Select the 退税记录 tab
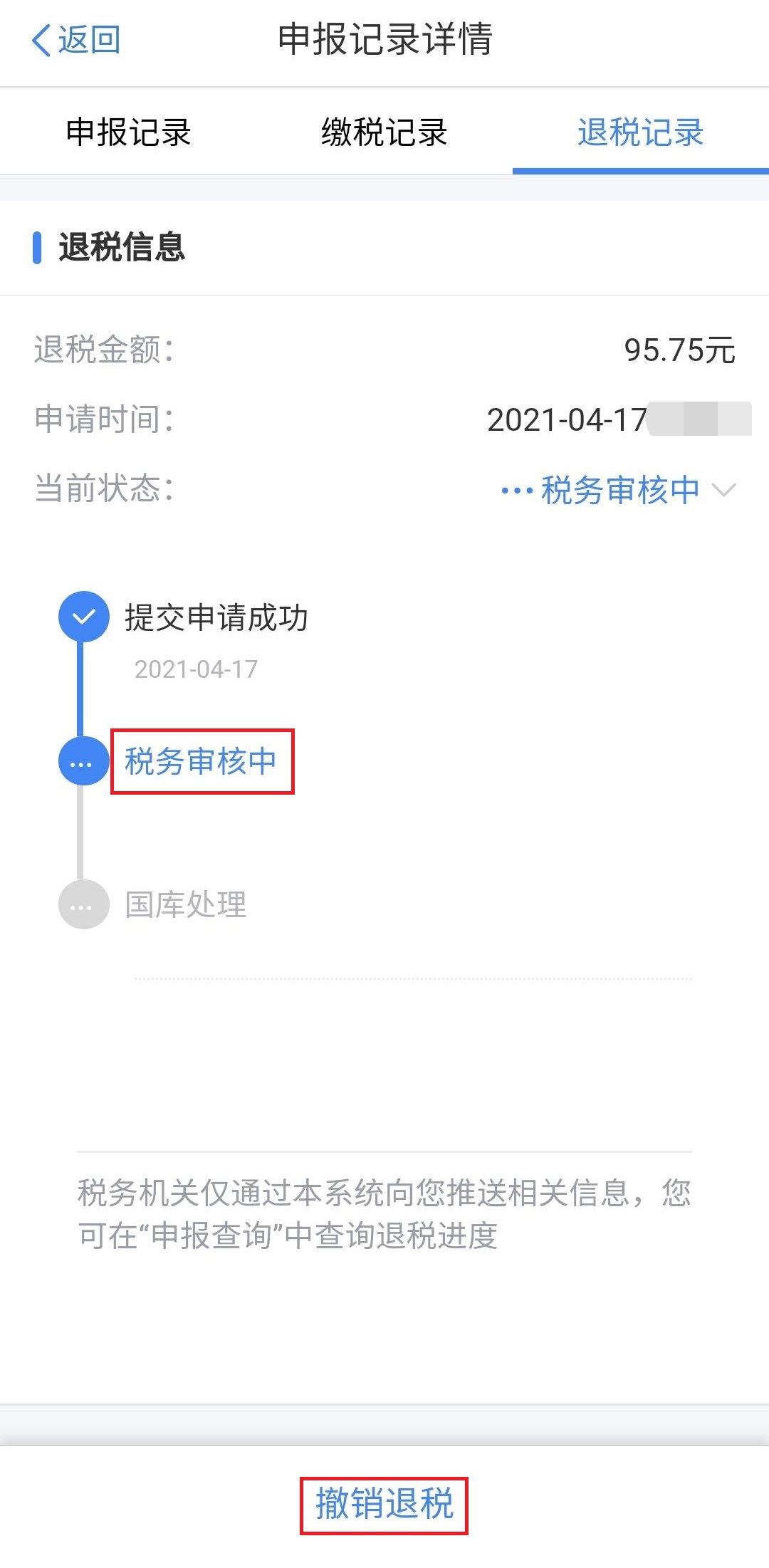This screenshot has height=1568, width=769. [641, 132]
